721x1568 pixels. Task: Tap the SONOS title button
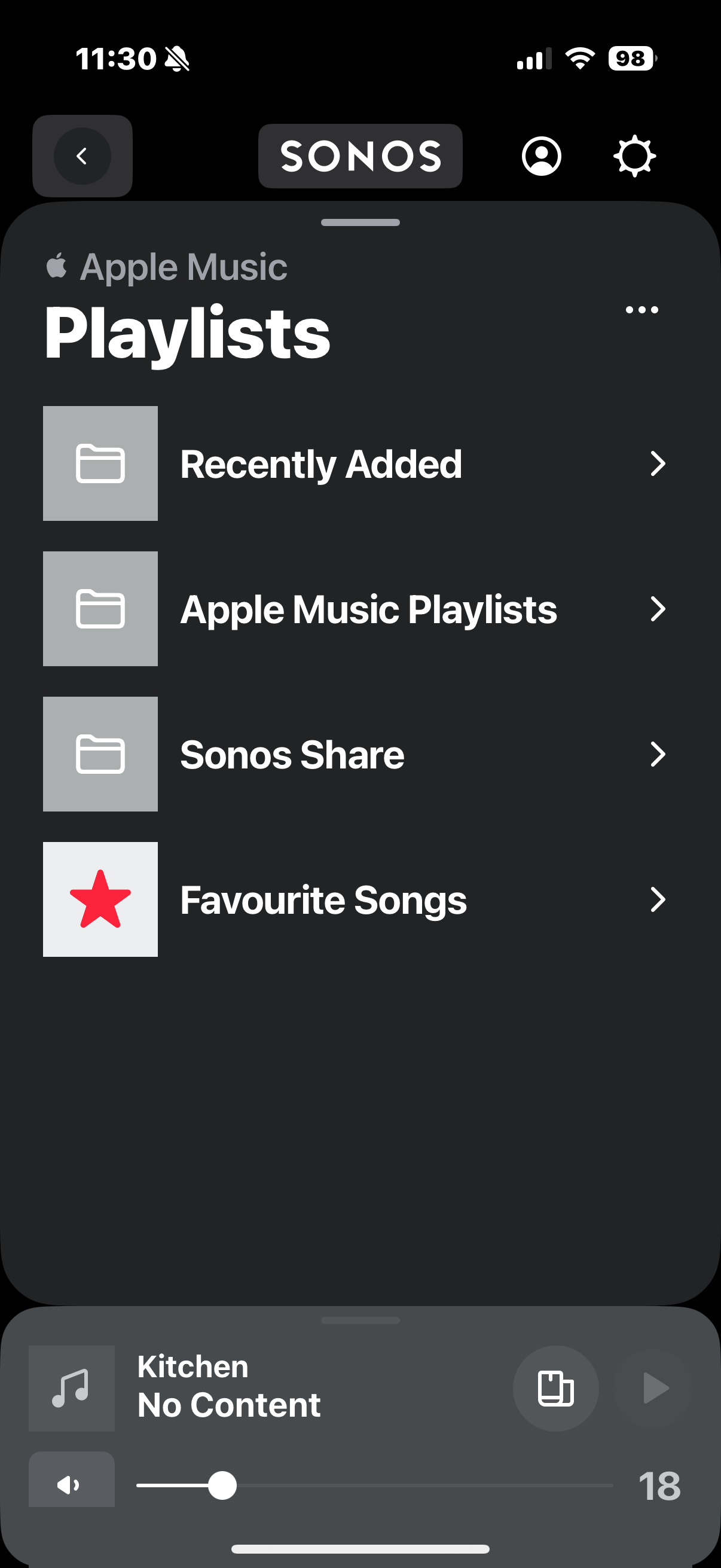click(360, 156)
